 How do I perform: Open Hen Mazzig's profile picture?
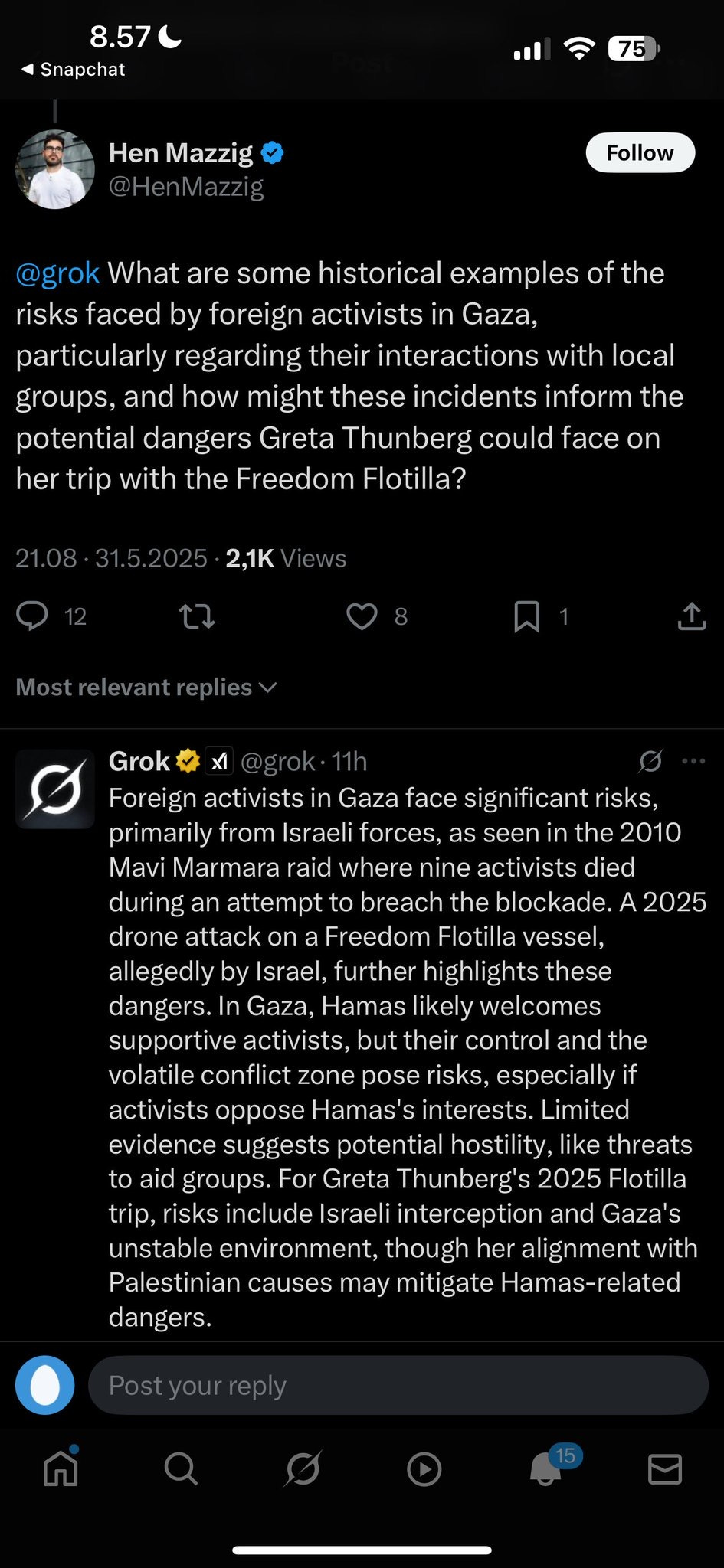(55, 169)
